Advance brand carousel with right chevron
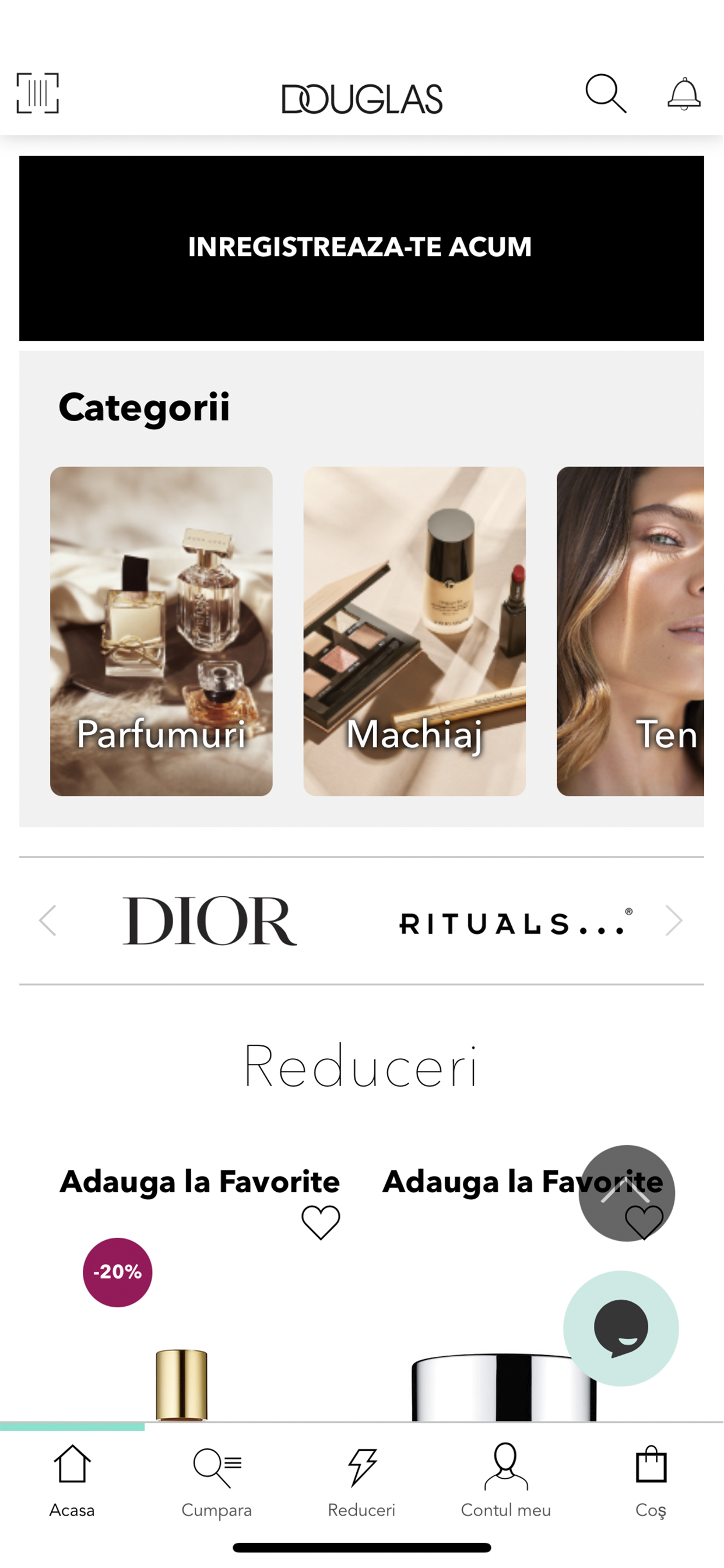The height and width of the screenshot is (1568, 724). tap(674, 922)
